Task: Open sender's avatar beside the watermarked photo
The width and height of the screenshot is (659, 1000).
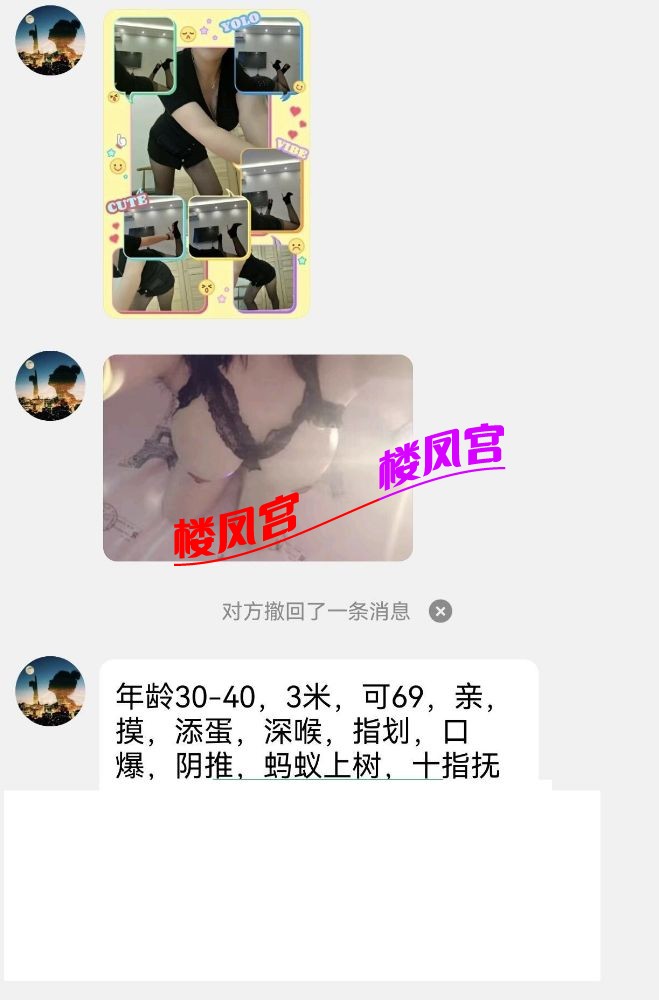Action: pyautogui.click(x=50, y=386)
